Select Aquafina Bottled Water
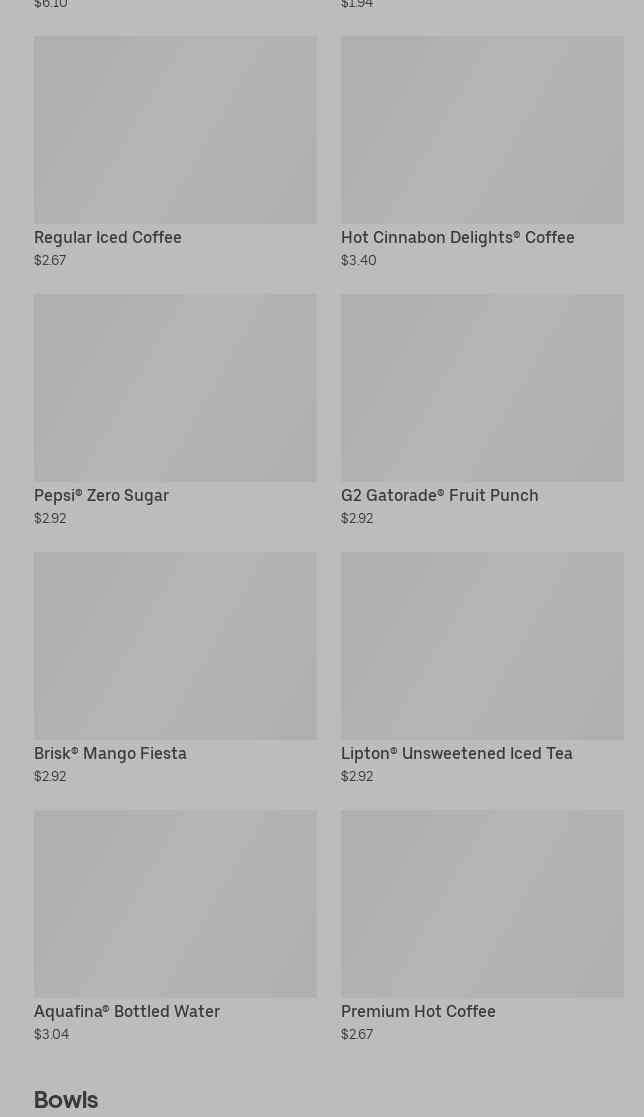 pyautogui.click(x=175, y=924)
